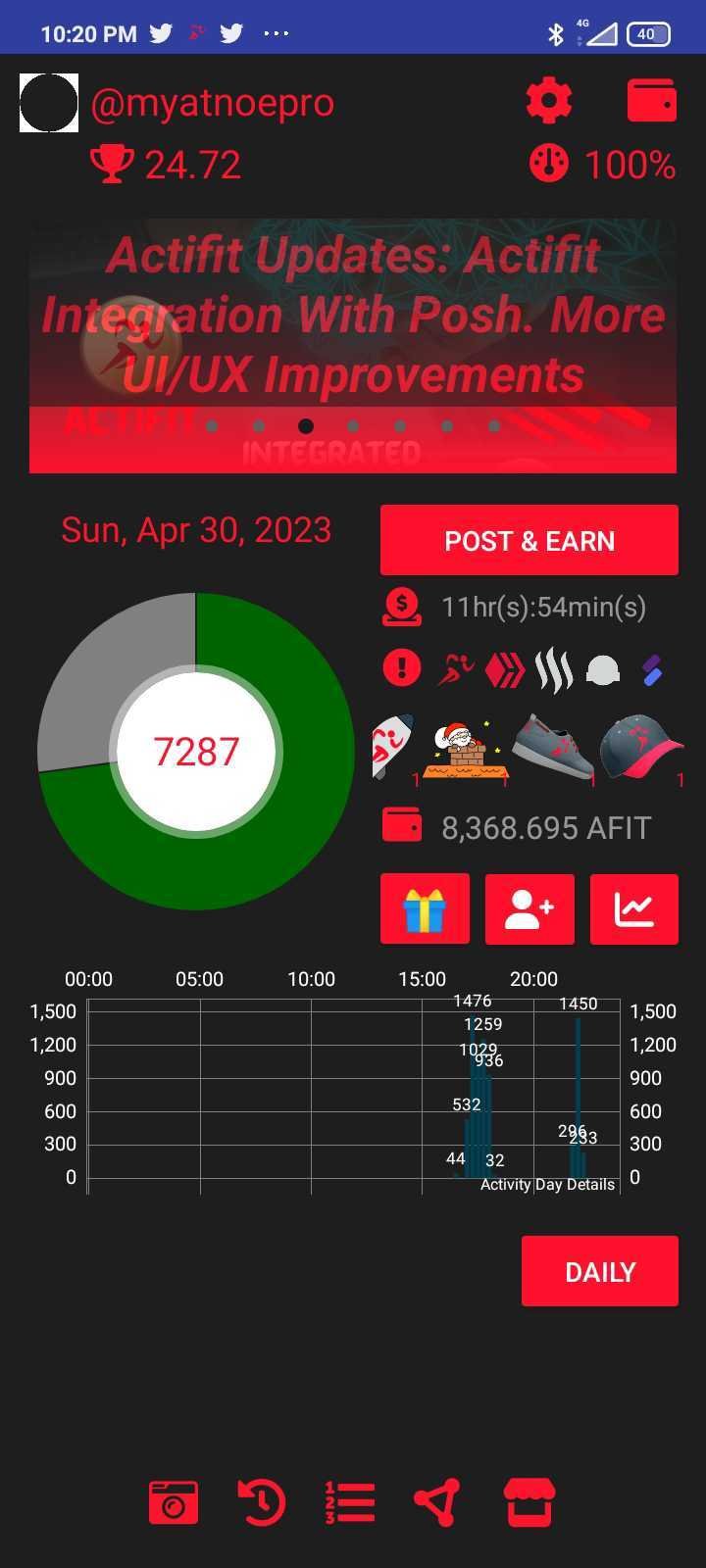
Task: Open the market store icon
Action: click(529, 1502)
